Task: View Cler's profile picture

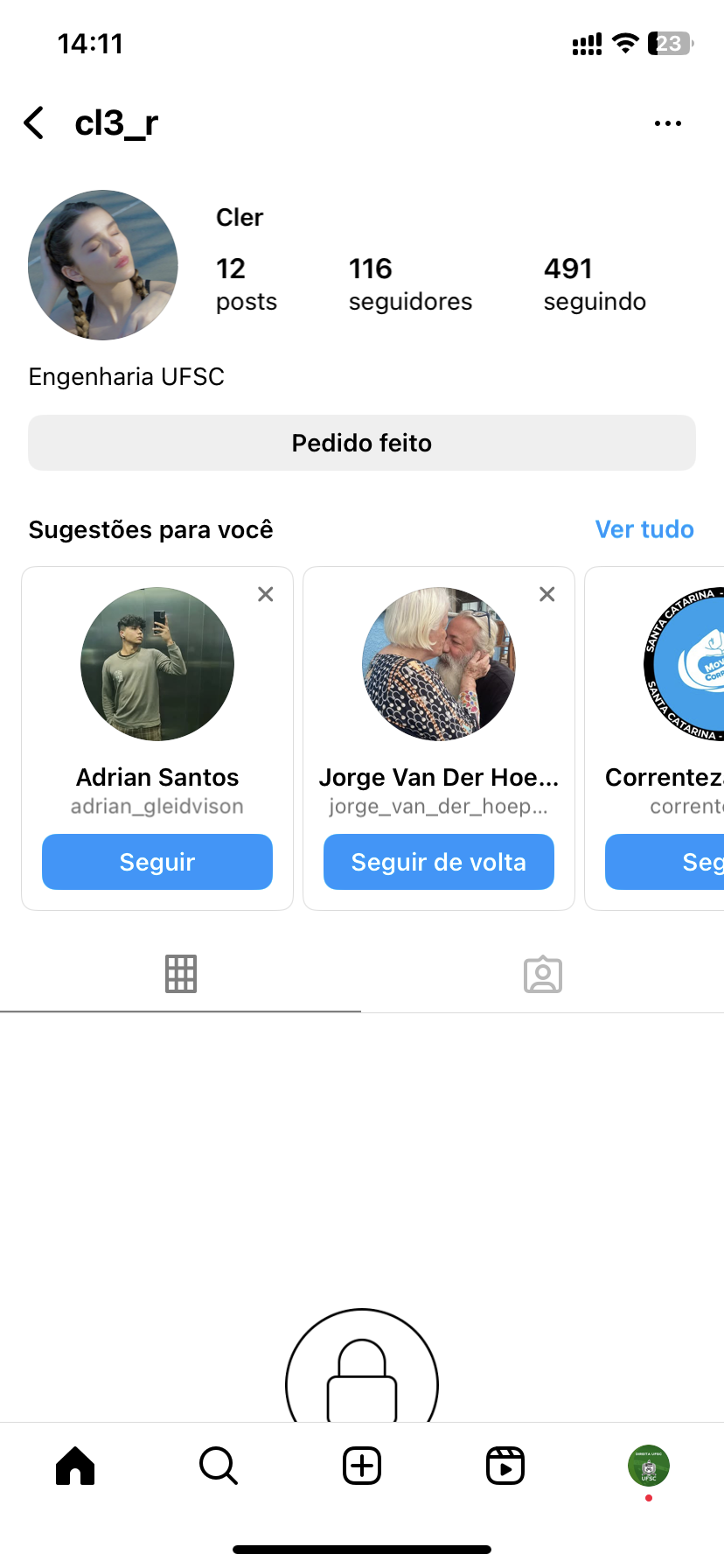Action: point(103,265)
